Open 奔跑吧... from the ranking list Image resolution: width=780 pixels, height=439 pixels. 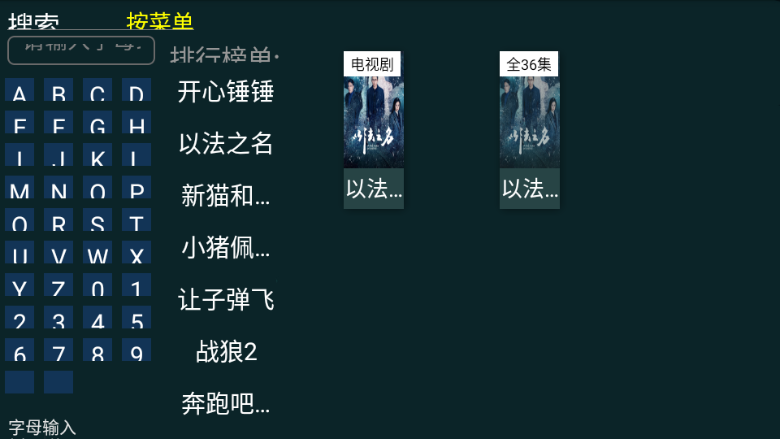(x=225, y=404)
